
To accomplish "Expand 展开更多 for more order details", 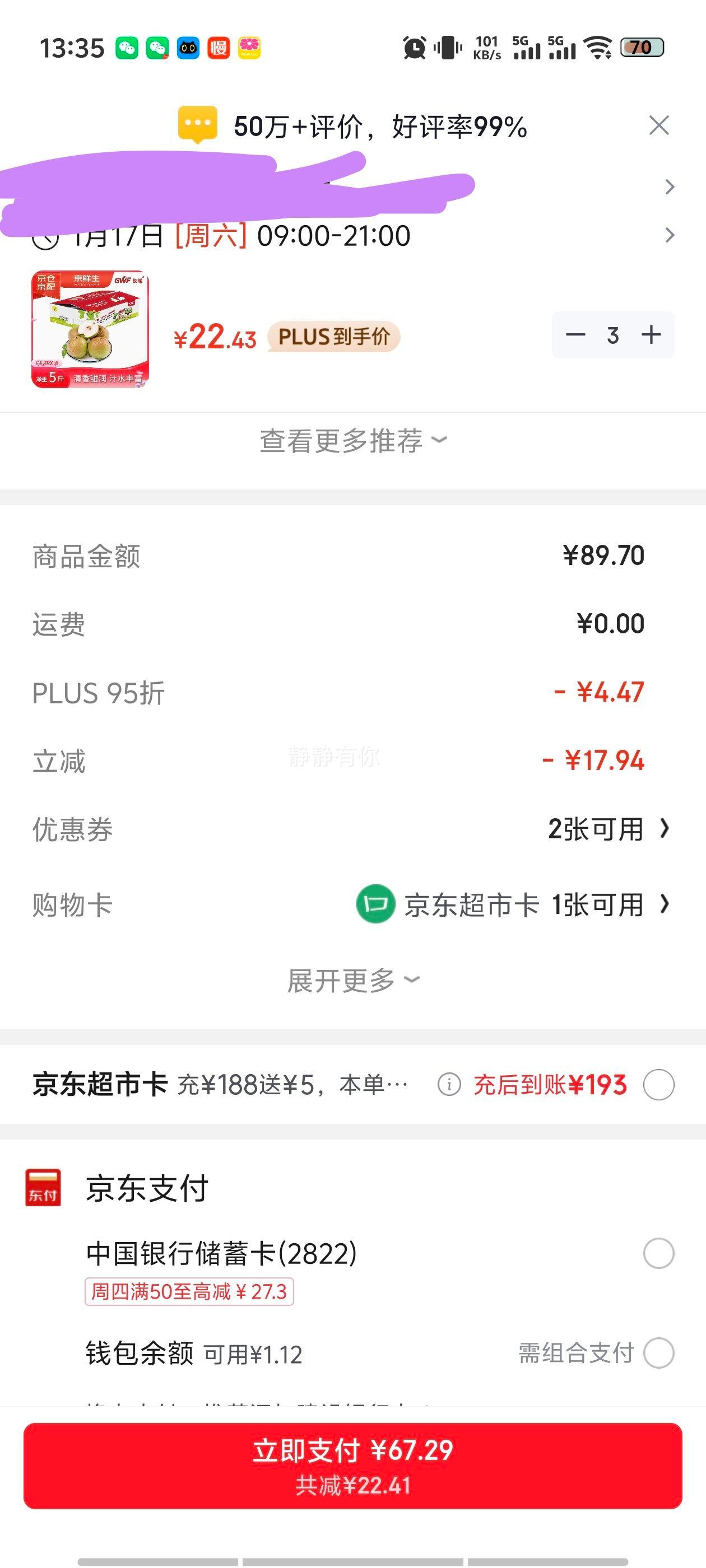I will pos(352,978).
